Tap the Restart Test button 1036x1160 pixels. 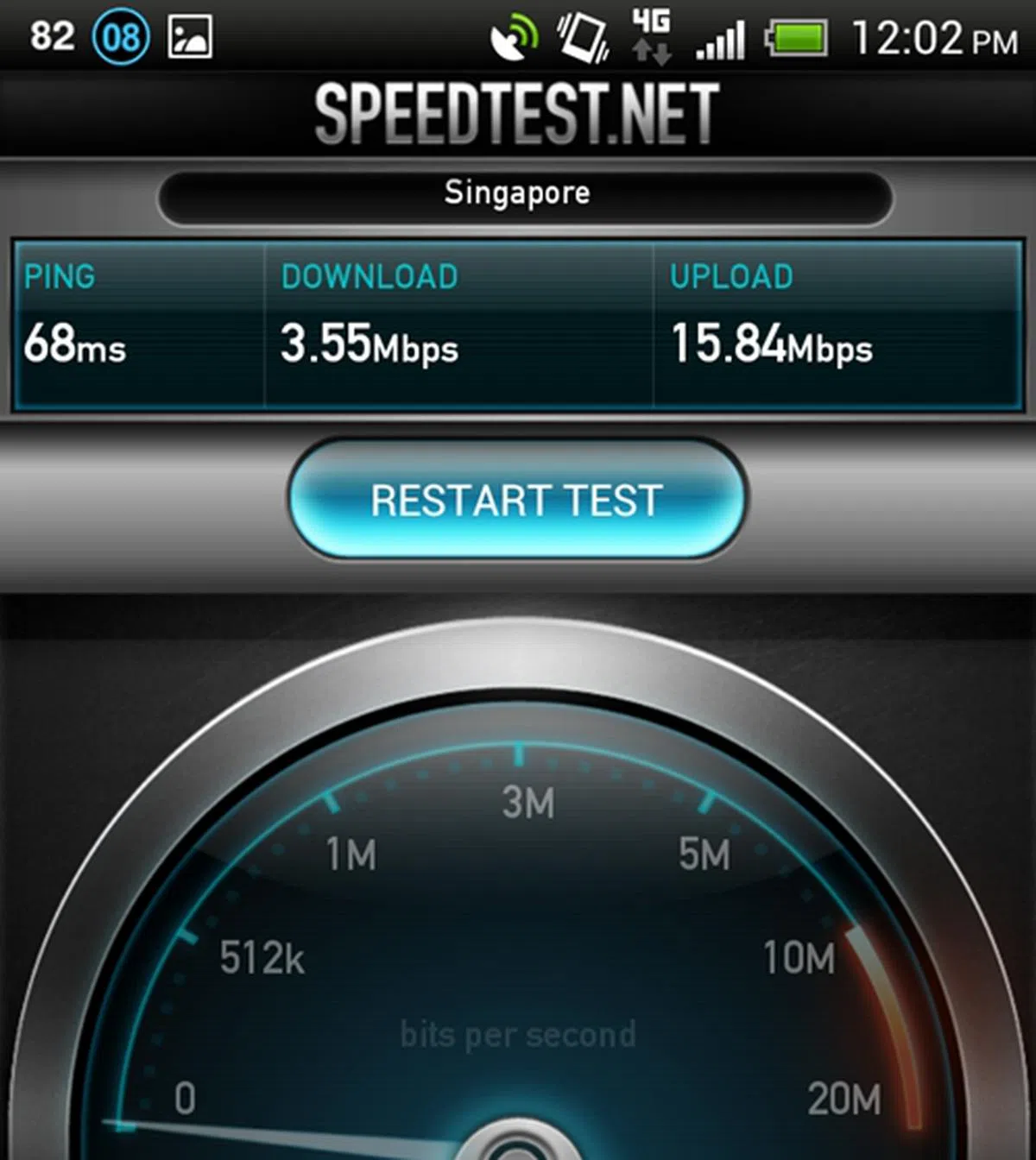click(x=517, y=500)
